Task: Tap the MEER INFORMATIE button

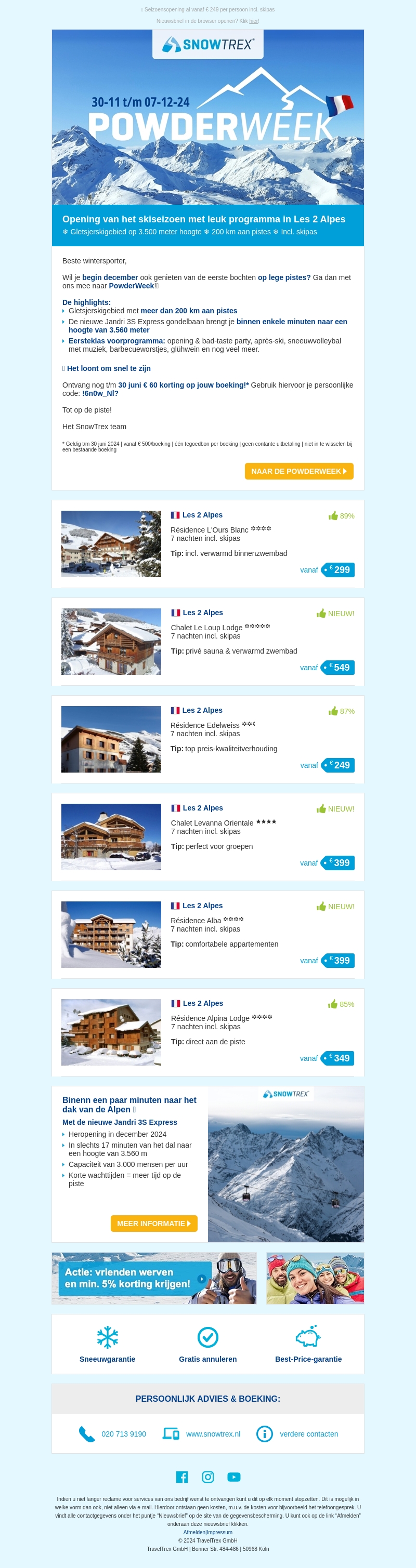Action: tap(153, 1224)
